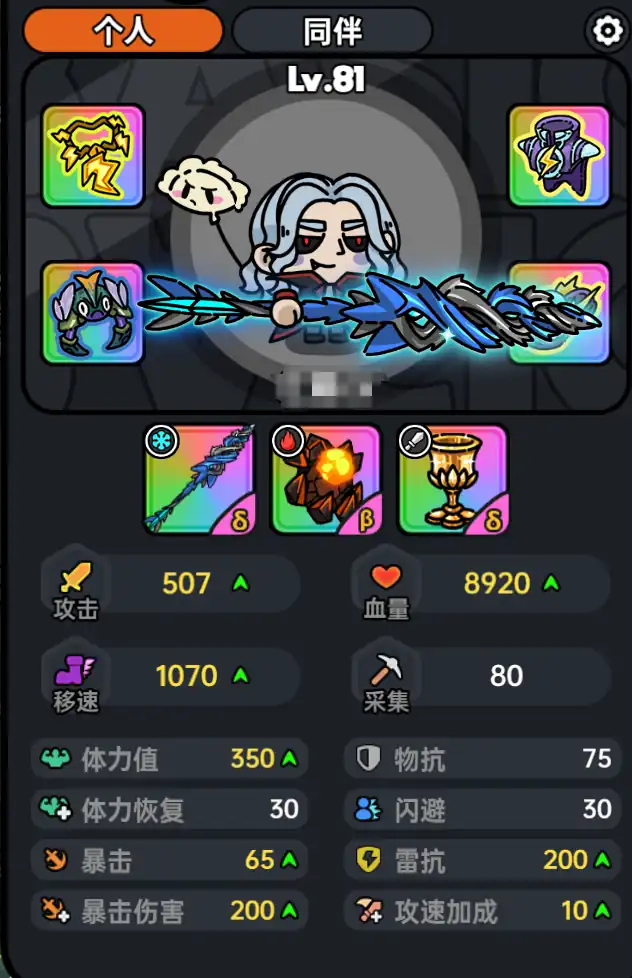Switch to the 同伴 tab
632x978 pixels.
tap(332, 31)
